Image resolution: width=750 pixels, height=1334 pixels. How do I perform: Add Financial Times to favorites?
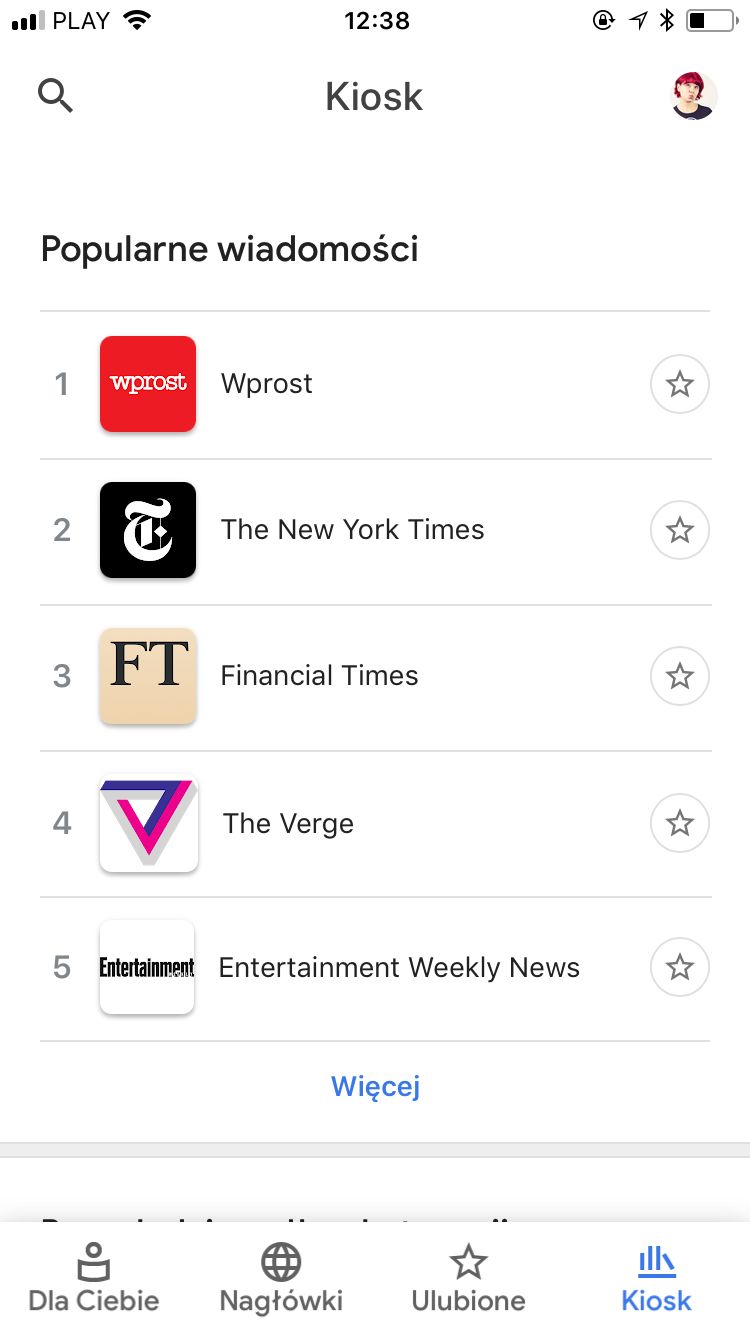pyautogui.click(x=680, y=676)
